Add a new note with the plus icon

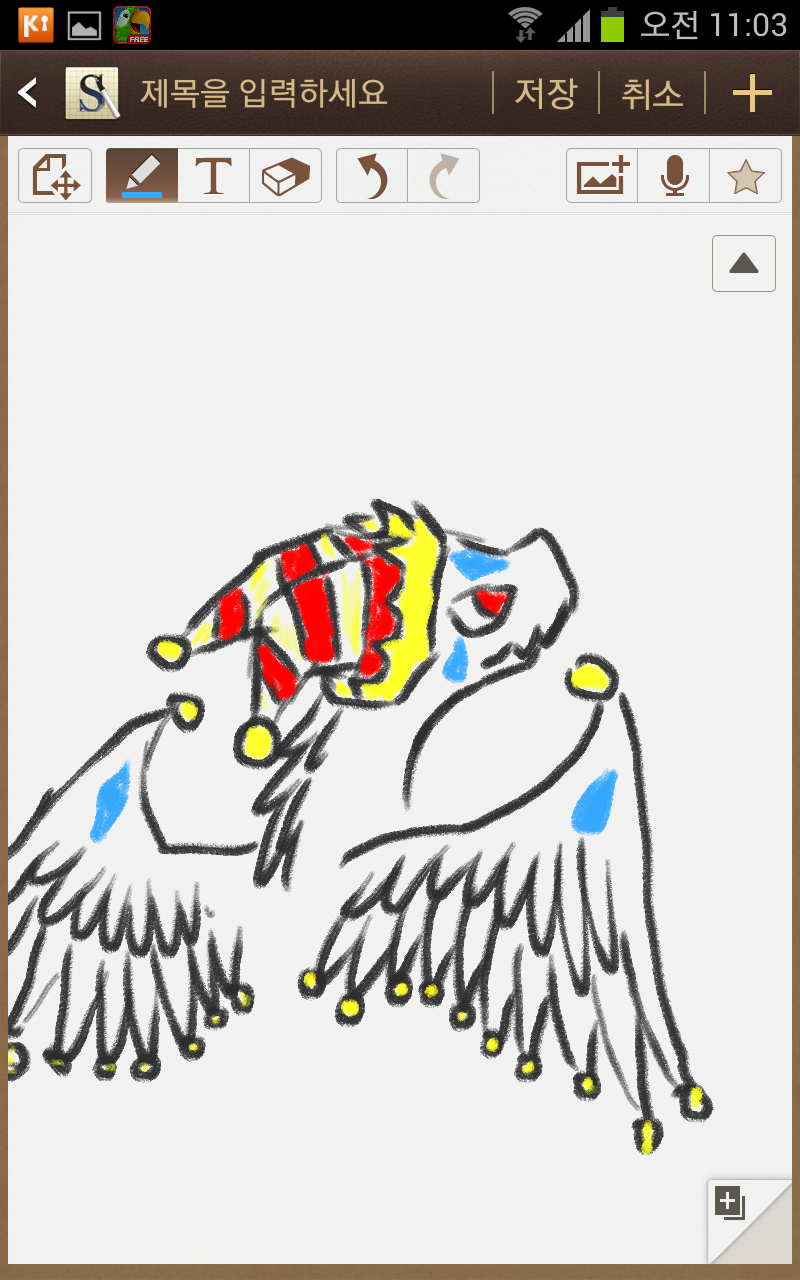pyautogui.click(x=752, y=94)
